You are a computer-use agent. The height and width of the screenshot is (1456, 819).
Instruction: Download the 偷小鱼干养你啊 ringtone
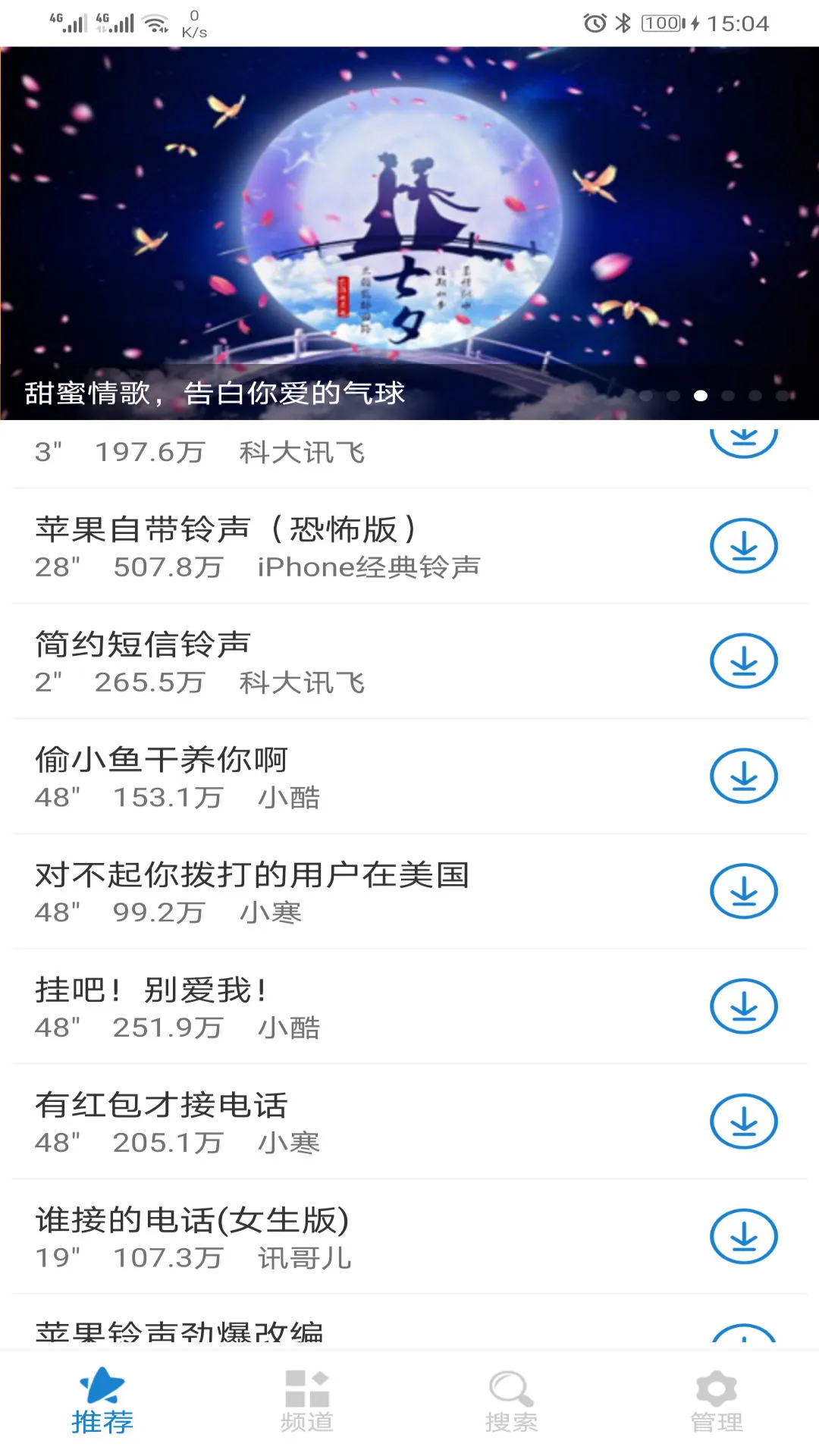(x=744, y=777)
